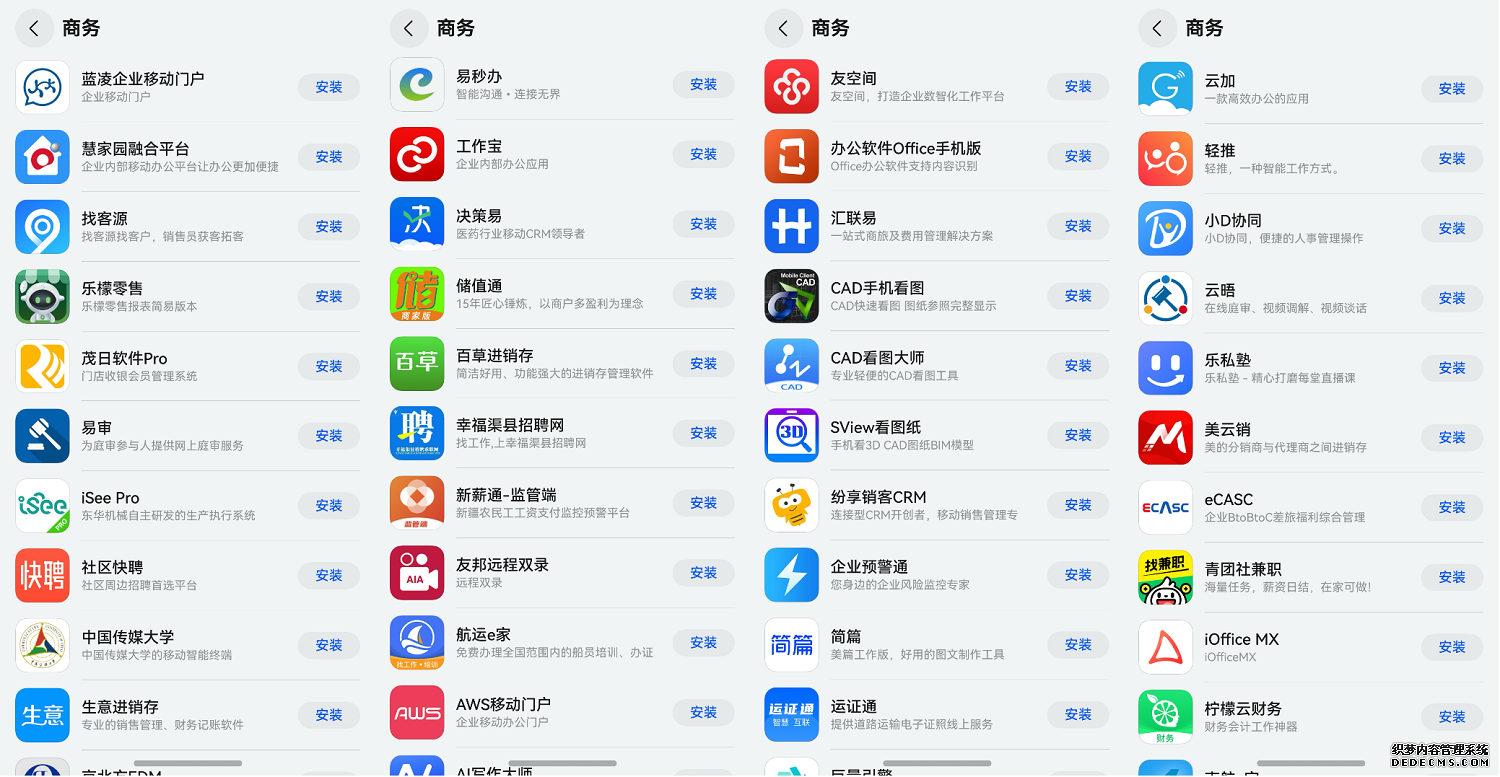Install 柠檬云财务
The width and height of the screenshot is (1500, 777).
point(1451,717)
